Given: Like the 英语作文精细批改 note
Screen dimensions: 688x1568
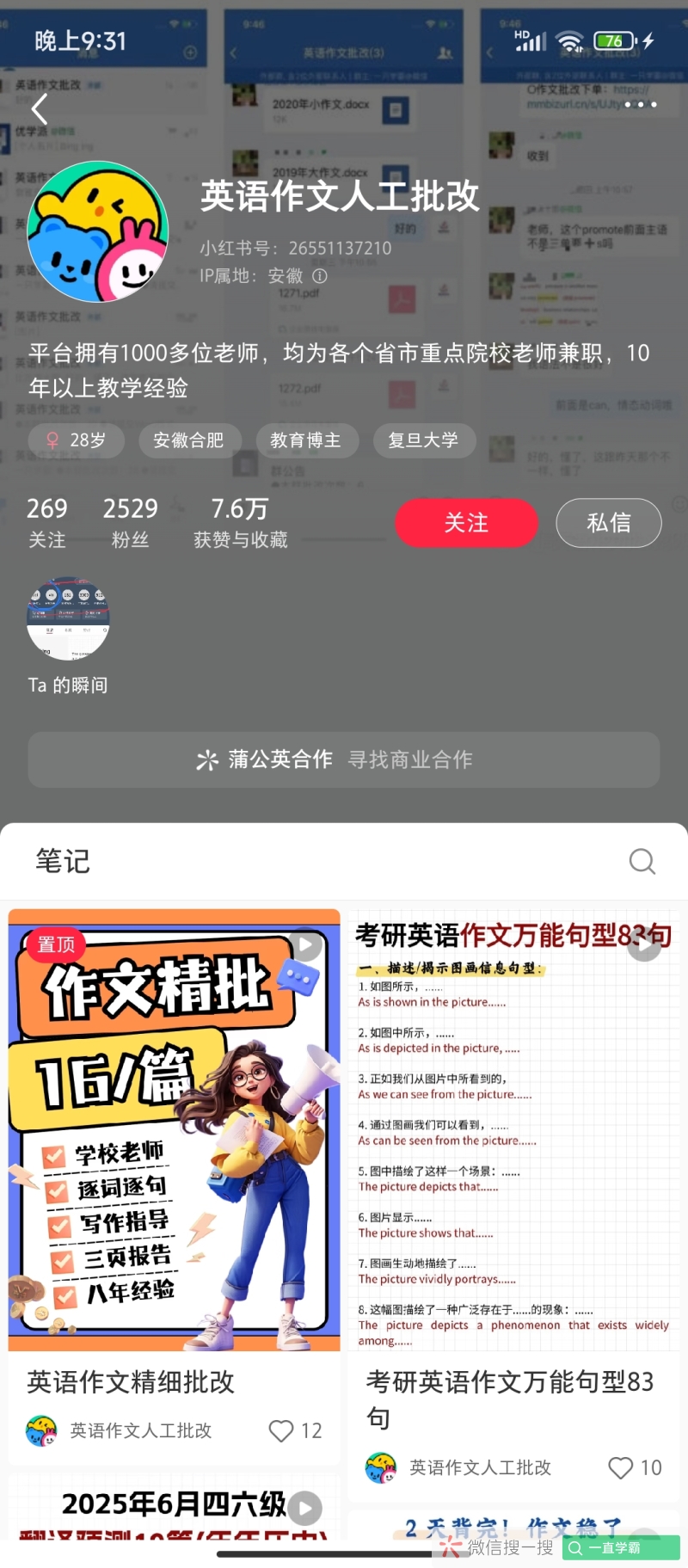Looking at the screenshot, I should [281, 1430].
